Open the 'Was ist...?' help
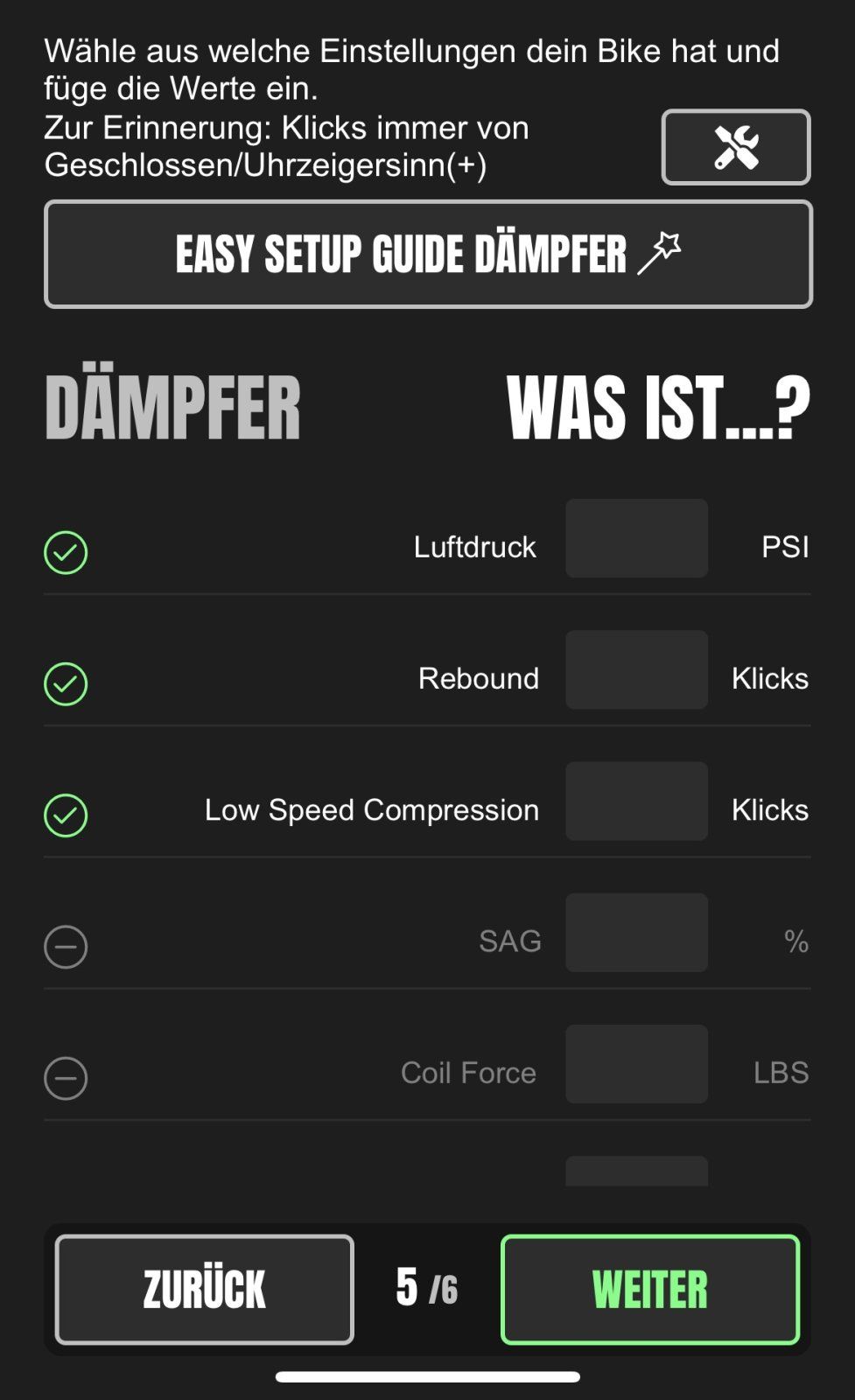 click(x=658, y=408)
